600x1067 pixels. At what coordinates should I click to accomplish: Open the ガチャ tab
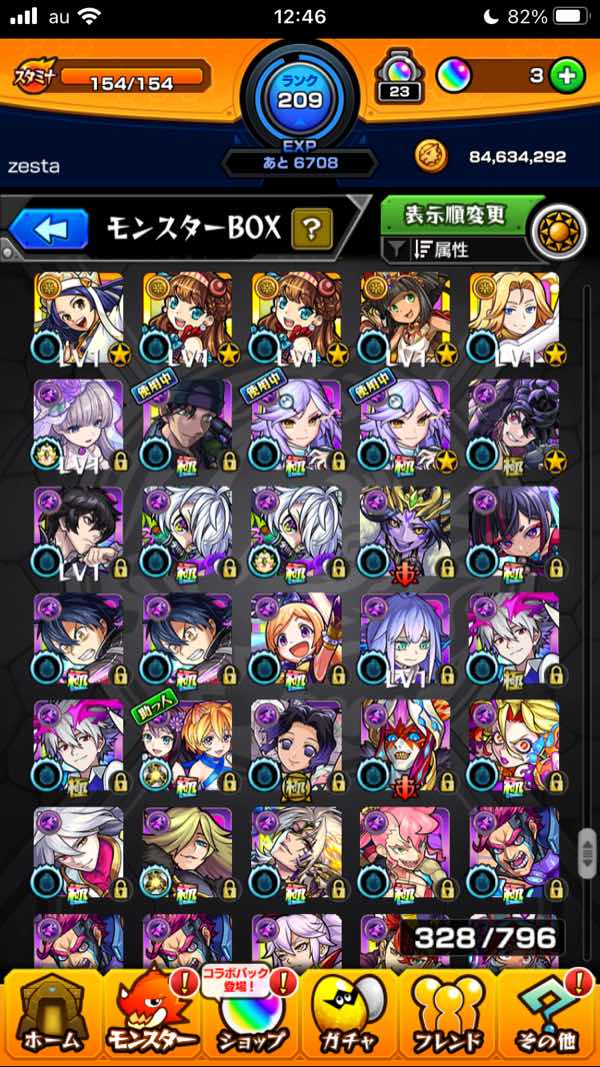point(350,1015)
